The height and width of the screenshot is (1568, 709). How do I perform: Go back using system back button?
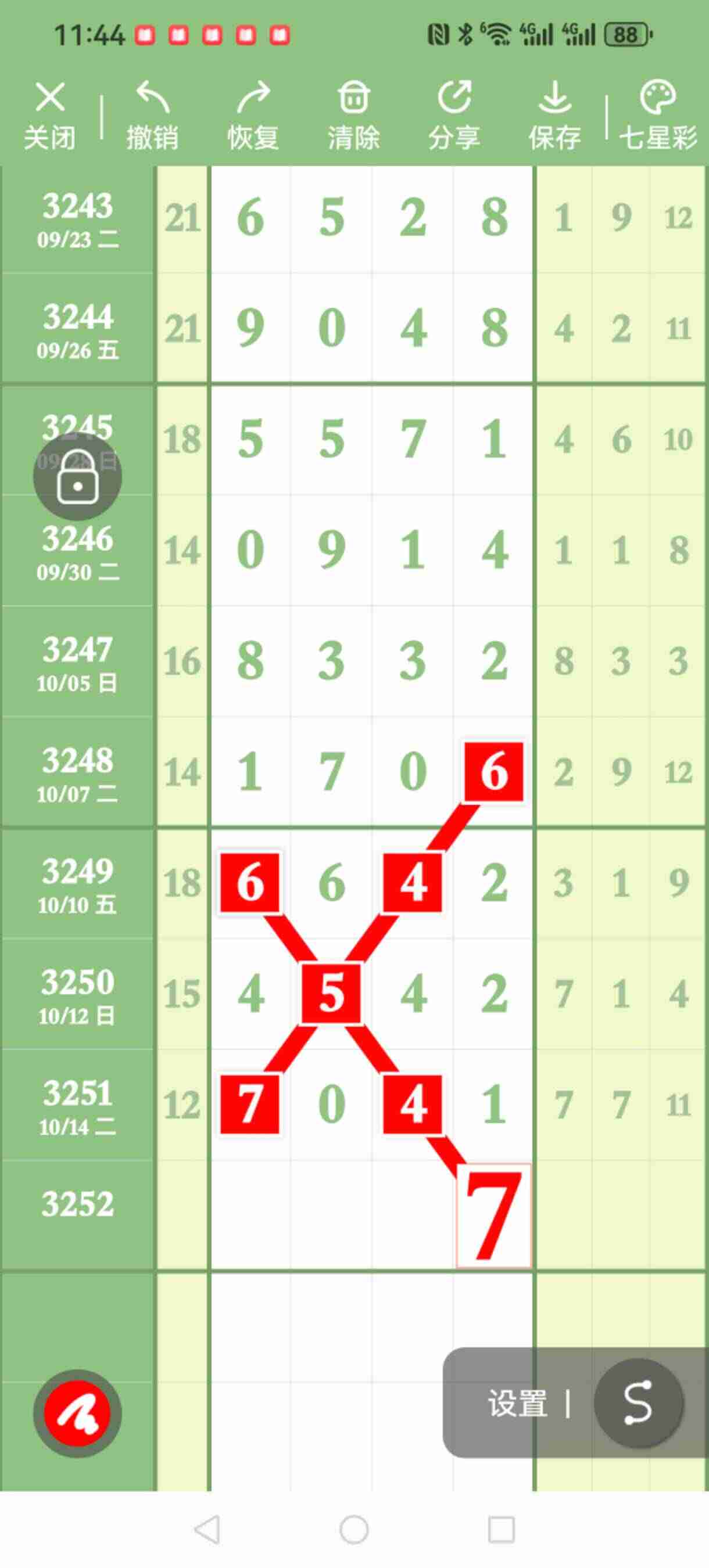click(x=206, y=1529)
